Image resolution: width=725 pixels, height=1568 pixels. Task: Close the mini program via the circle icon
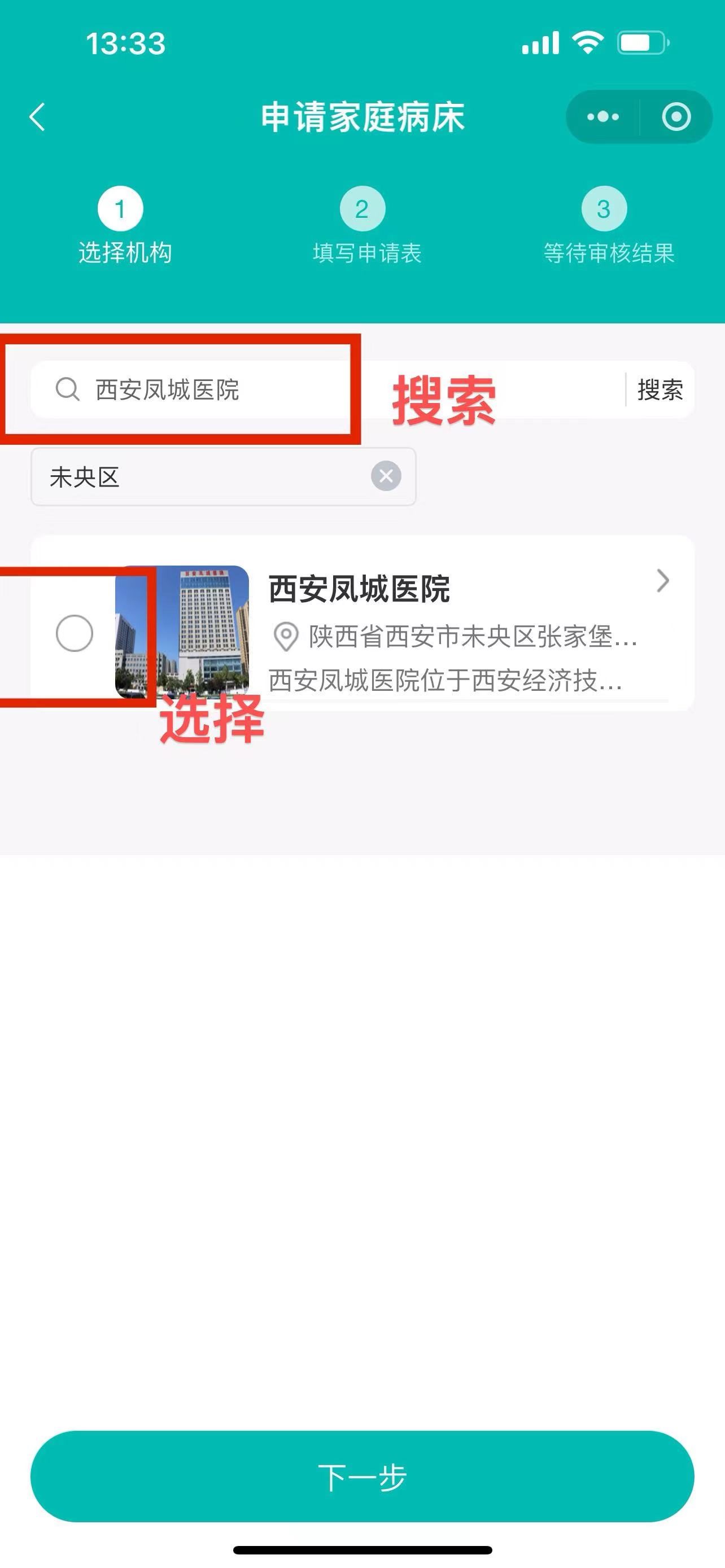[676, 117]
